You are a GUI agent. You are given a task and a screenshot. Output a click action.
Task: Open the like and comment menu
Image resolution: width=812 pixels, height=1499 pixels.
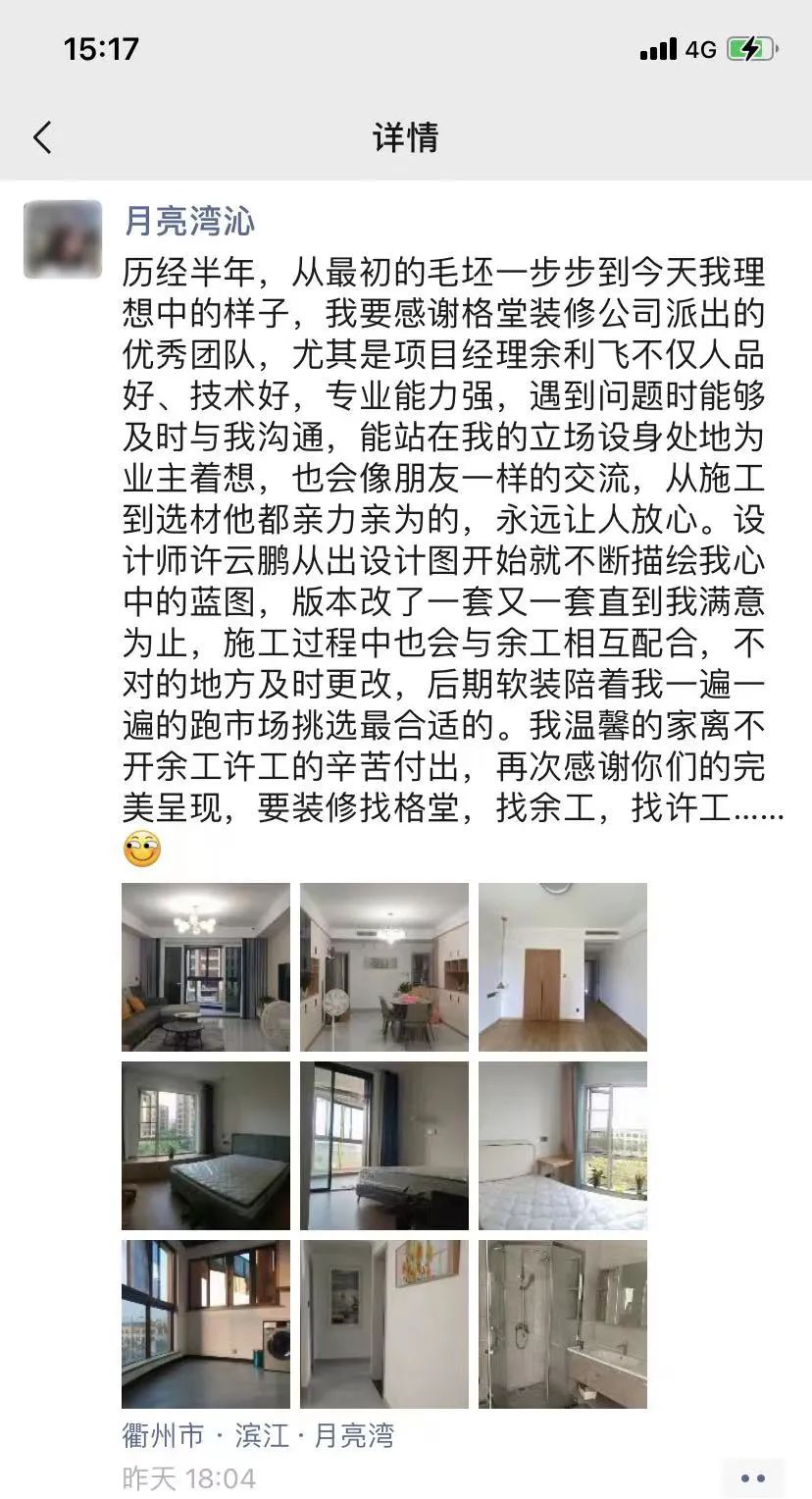[x=753, y=1478]
